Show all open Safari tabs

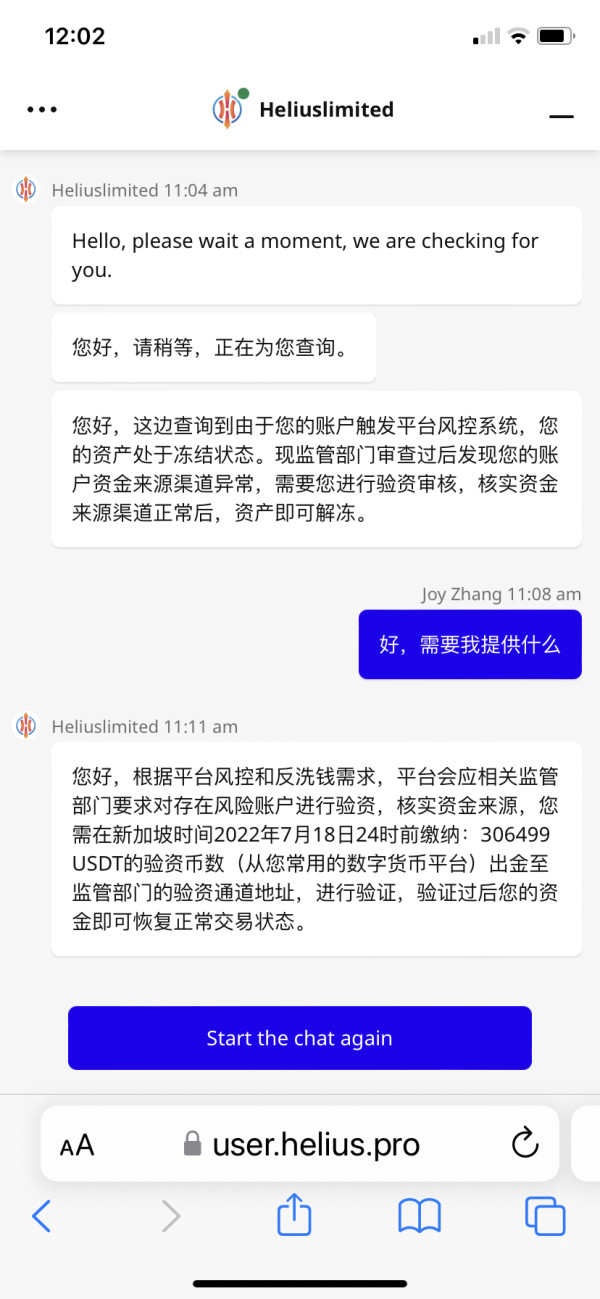[545, 1216]
